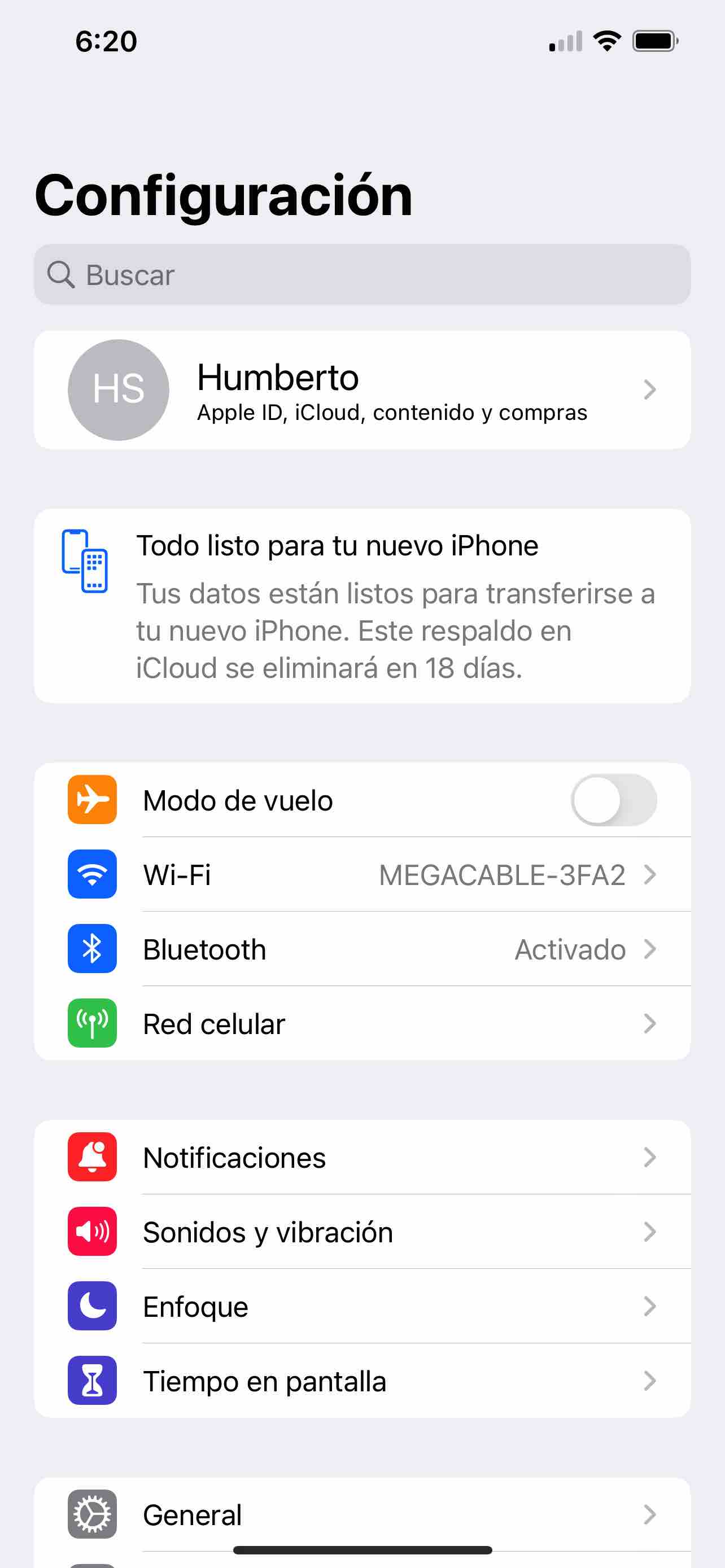Open Humberto's Apple ID settings
Screen dimensions: 725x1568
tap(362, 390)
